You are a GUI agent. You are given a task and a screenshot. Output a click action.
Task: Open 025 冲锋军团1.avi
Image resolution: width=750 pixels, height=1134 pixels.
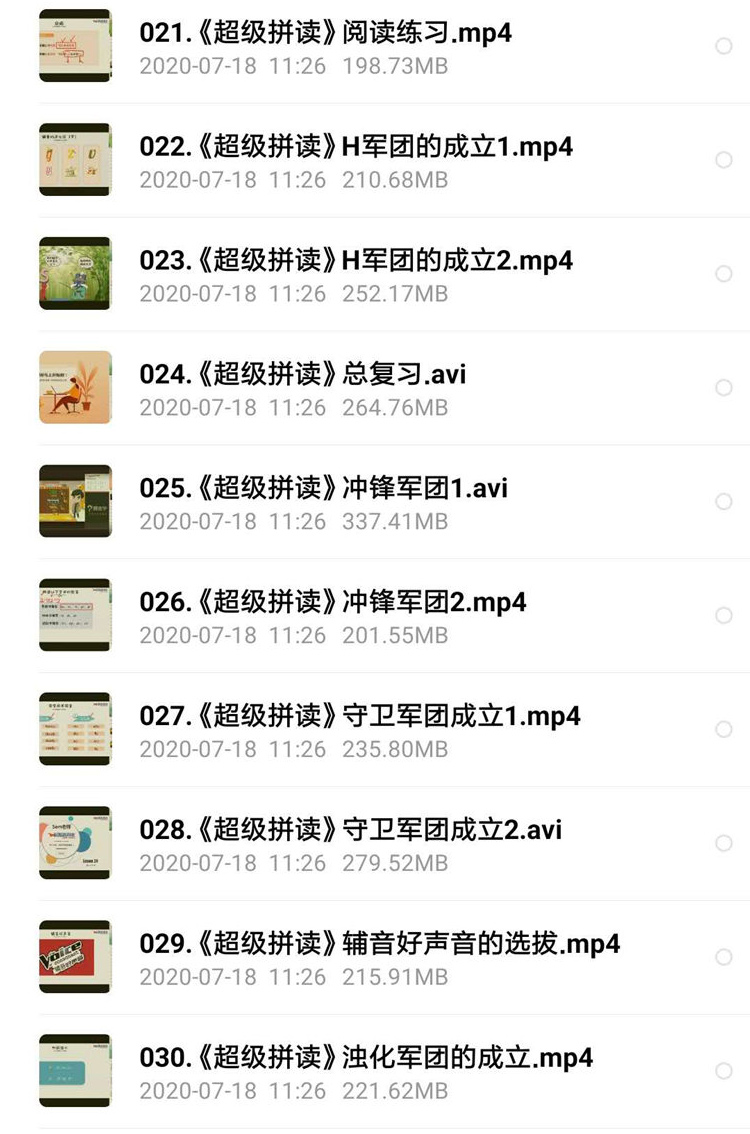pyautogui.click(x=324, y=489)
